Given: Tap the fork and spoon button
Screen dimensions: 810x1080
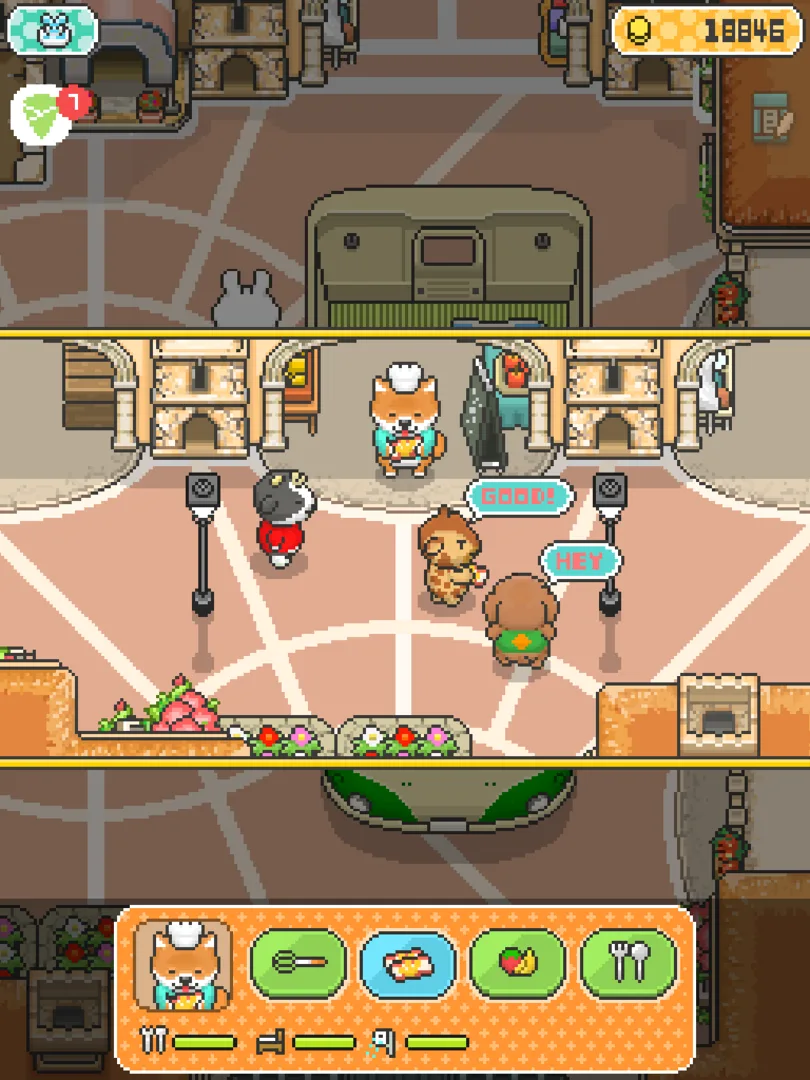Looking at the screenshot, I should pyautogui.click(x=628, y=964).
